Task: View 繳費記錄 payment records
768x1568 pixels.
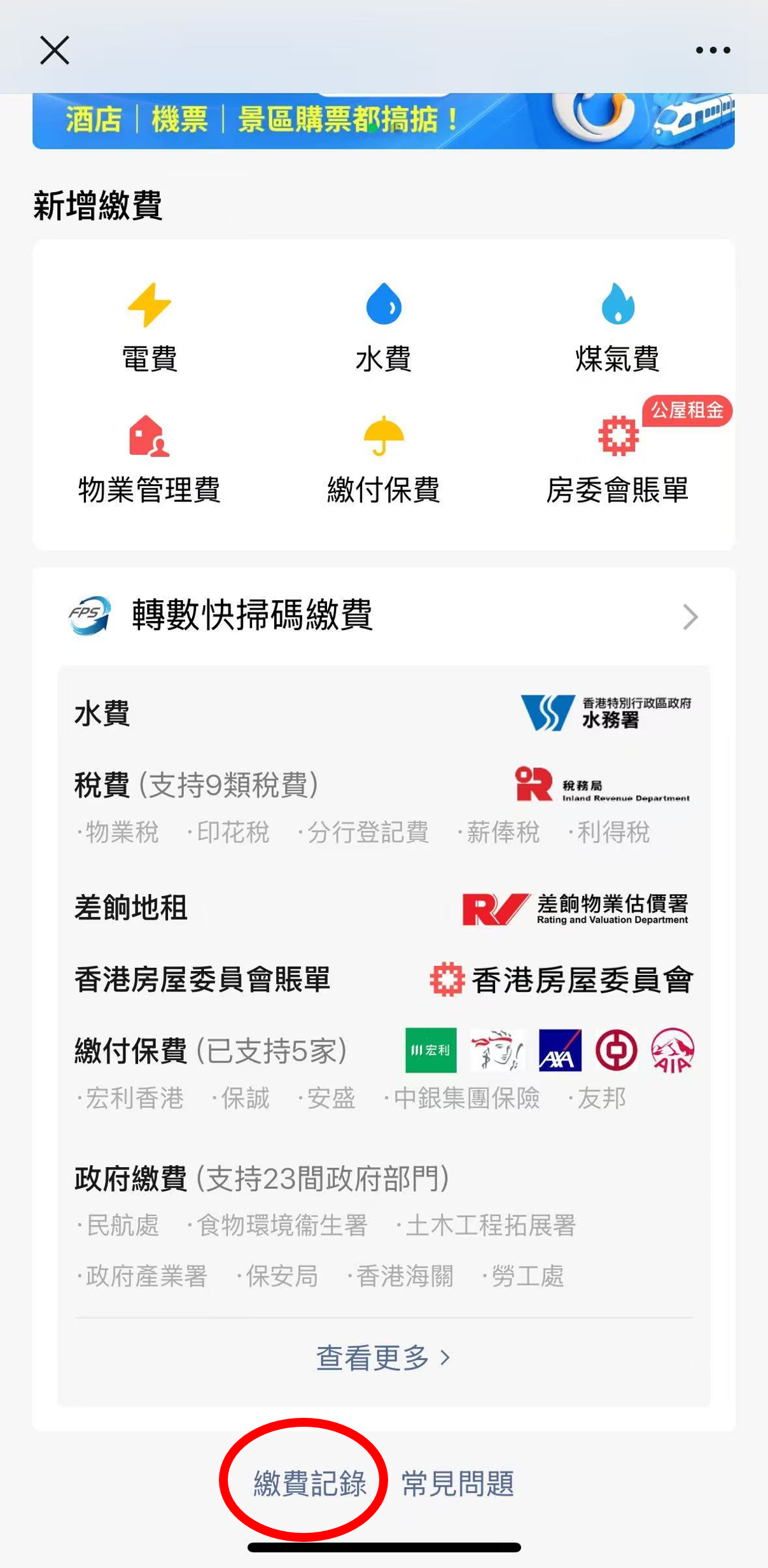Action: 310,1483
